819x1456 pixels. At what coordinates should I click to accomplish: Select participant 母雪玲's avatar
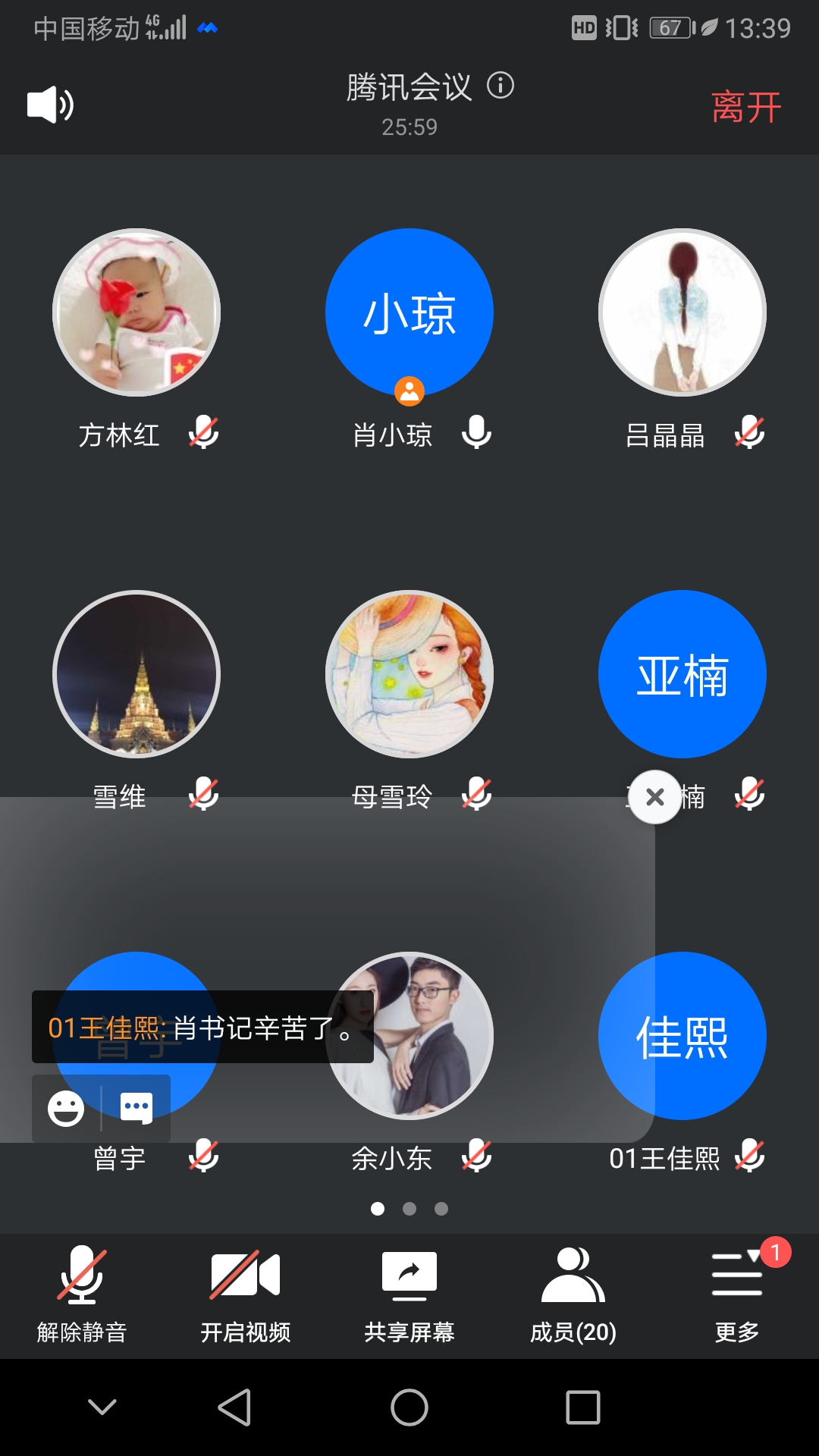point(409,674)
